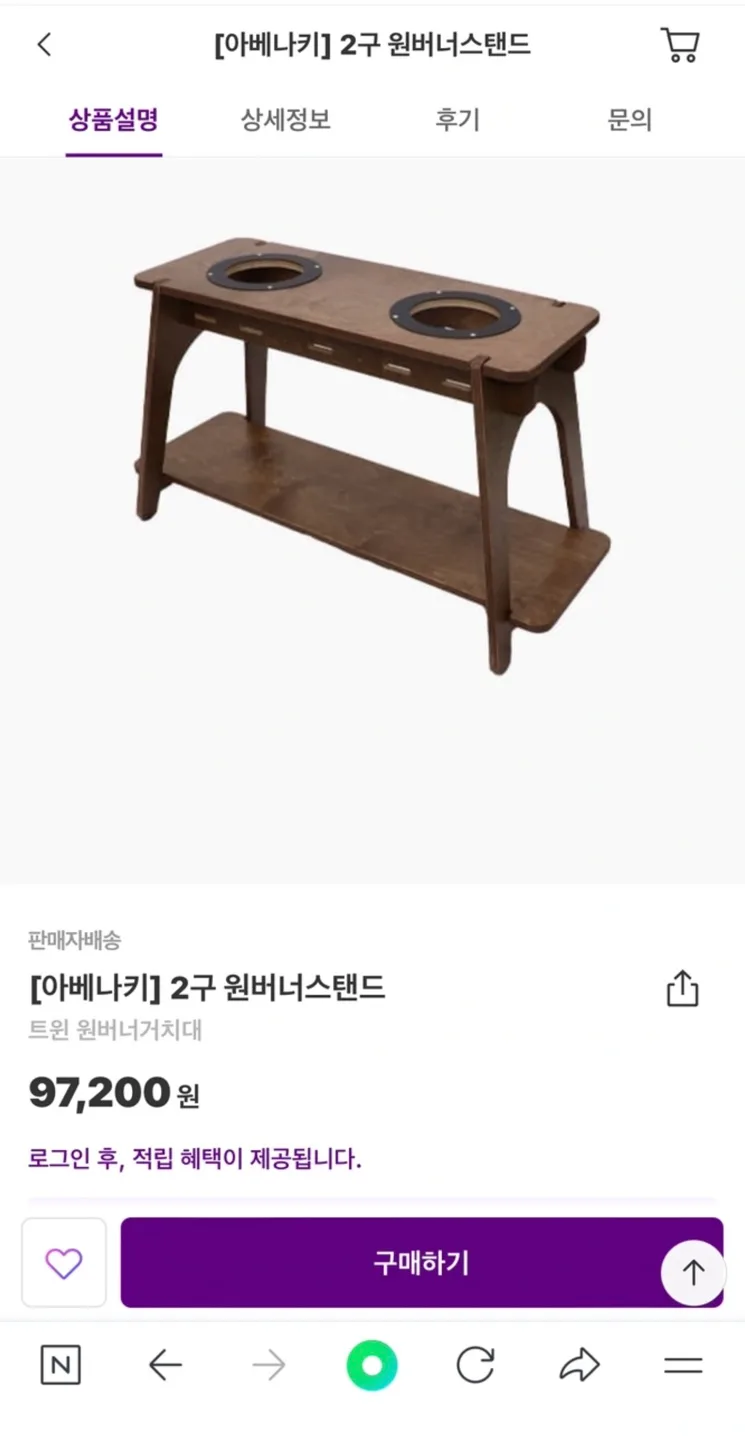Jump to top with the up arrow
Viewport: 745px width, 1440px height.
pos(693,1272)
